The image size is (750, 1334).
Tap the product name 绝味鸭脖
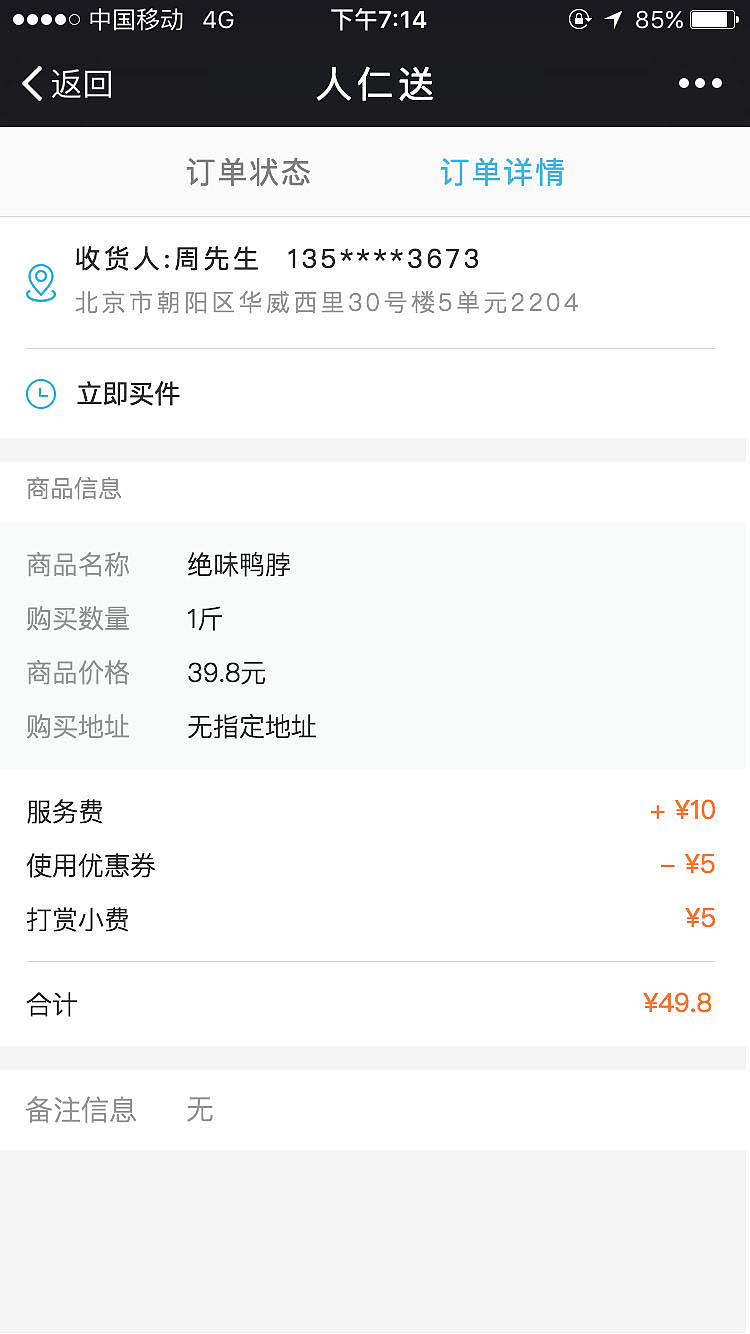[240, 564]
